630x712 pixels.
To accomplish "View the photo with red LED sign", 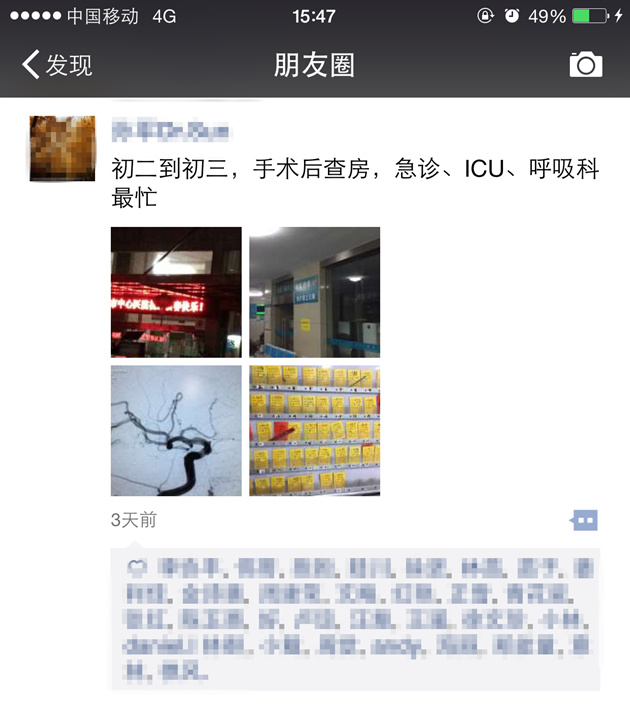I will coord(176,292).
